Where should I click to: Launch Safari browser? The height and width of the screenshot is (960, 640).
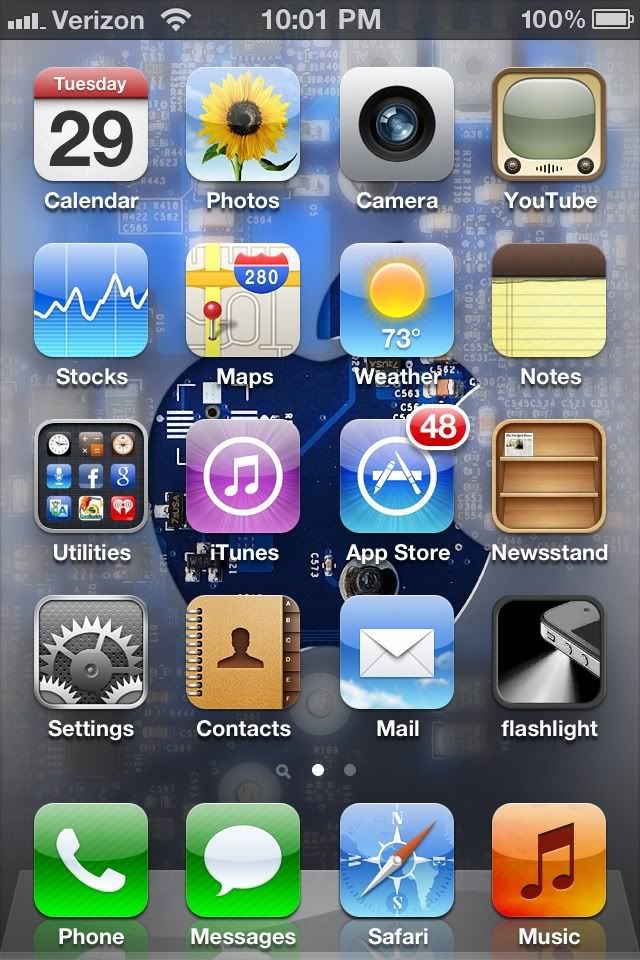(x=397, y=860)
